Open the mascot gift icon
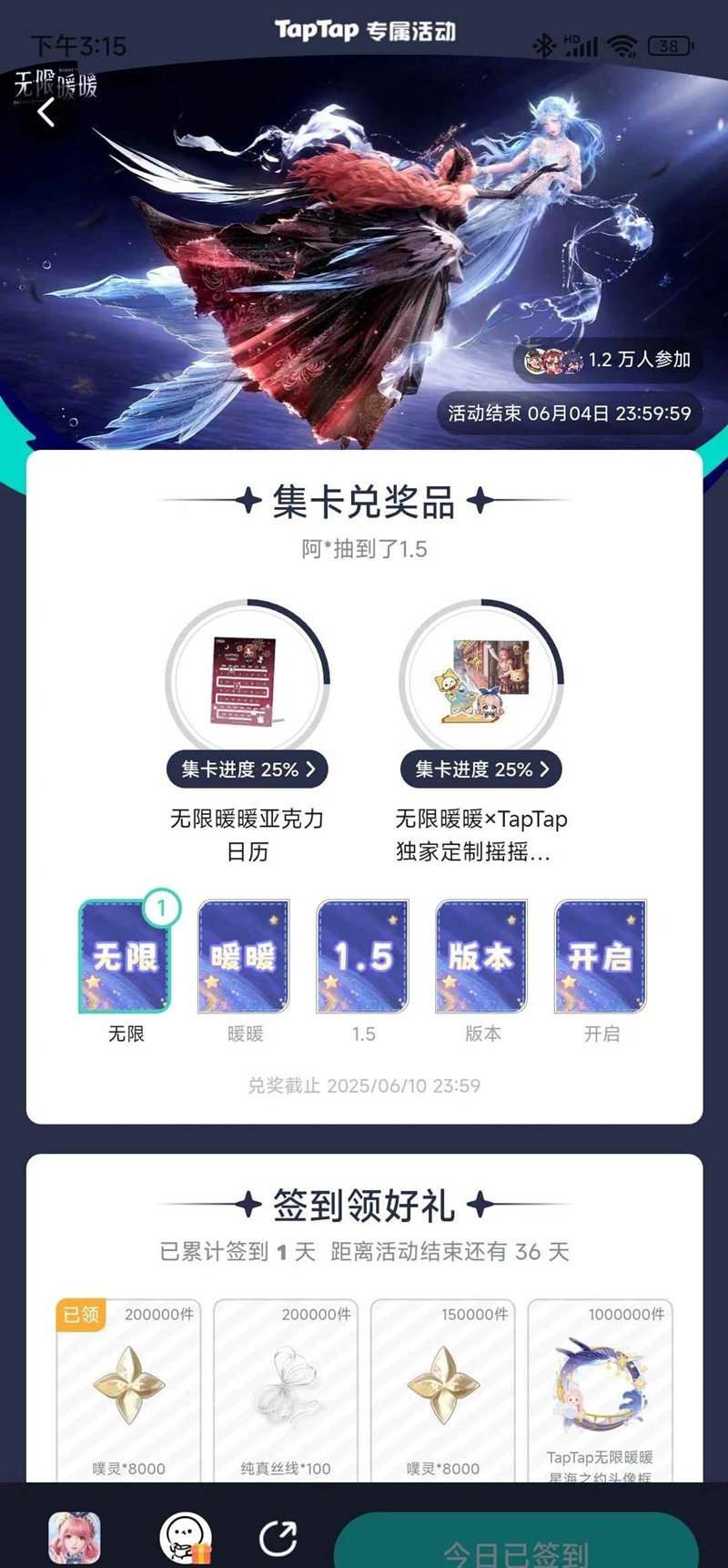 [x=186, y=1537]
